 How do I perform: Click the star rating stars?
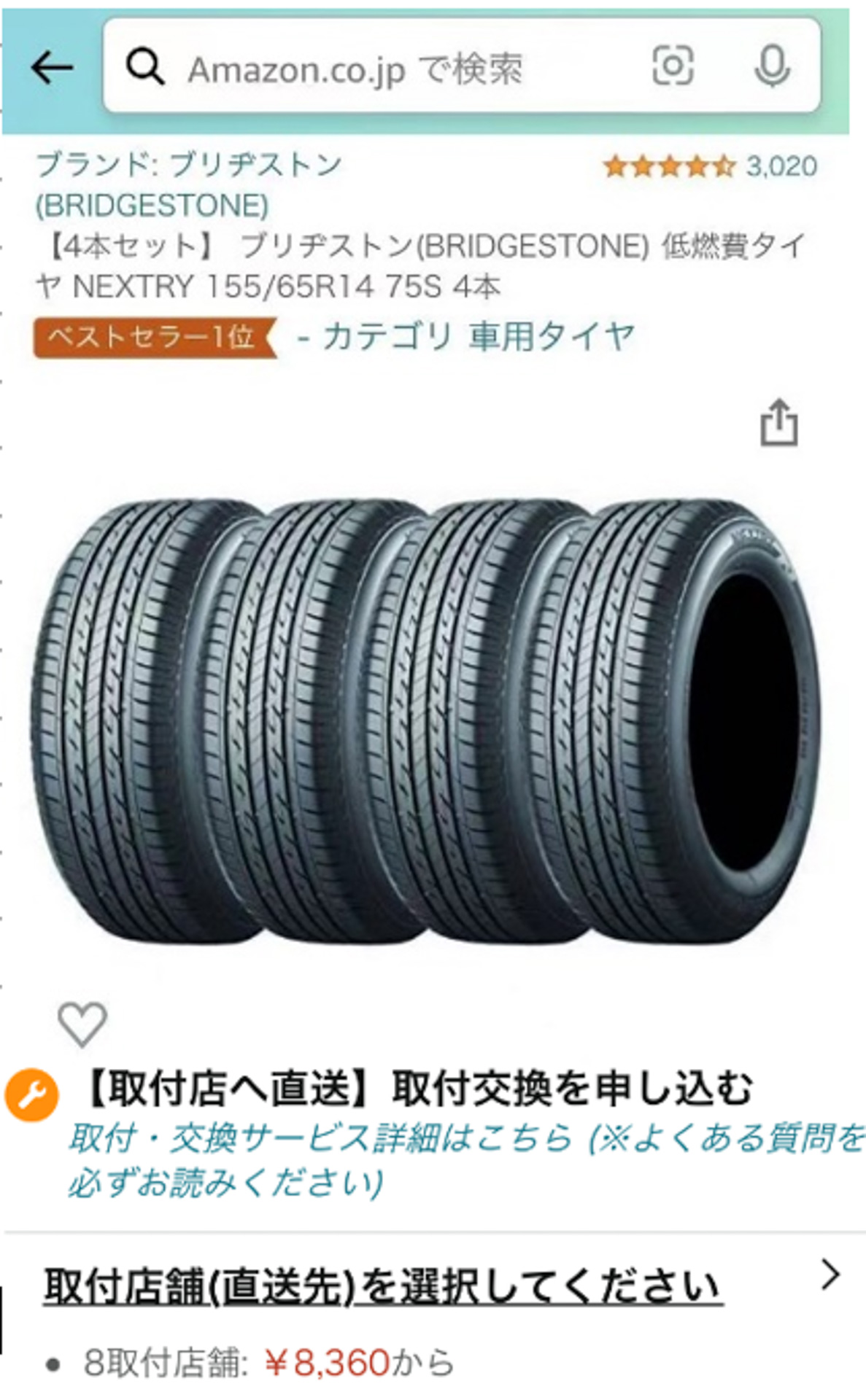[668, 166]
